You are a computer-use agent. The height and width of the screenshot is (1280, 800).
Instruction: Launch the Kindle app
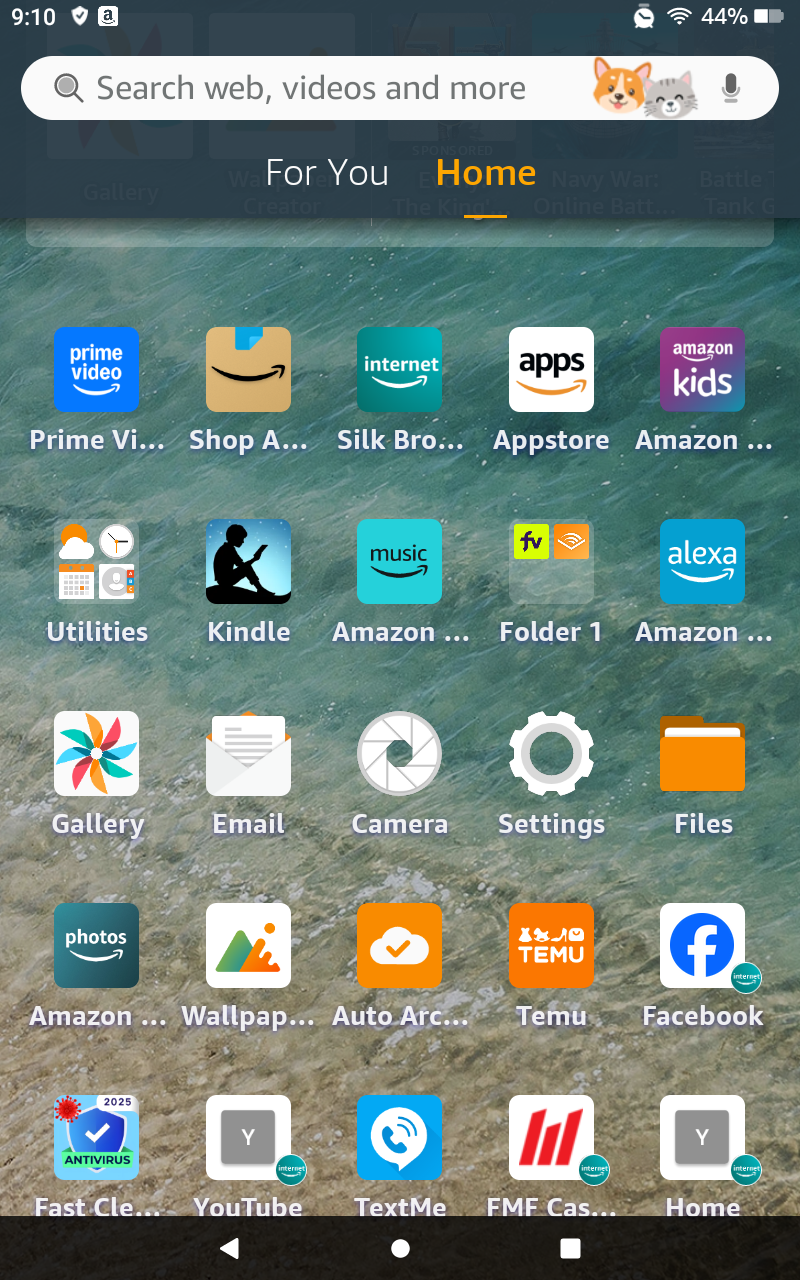click(248, 562)
